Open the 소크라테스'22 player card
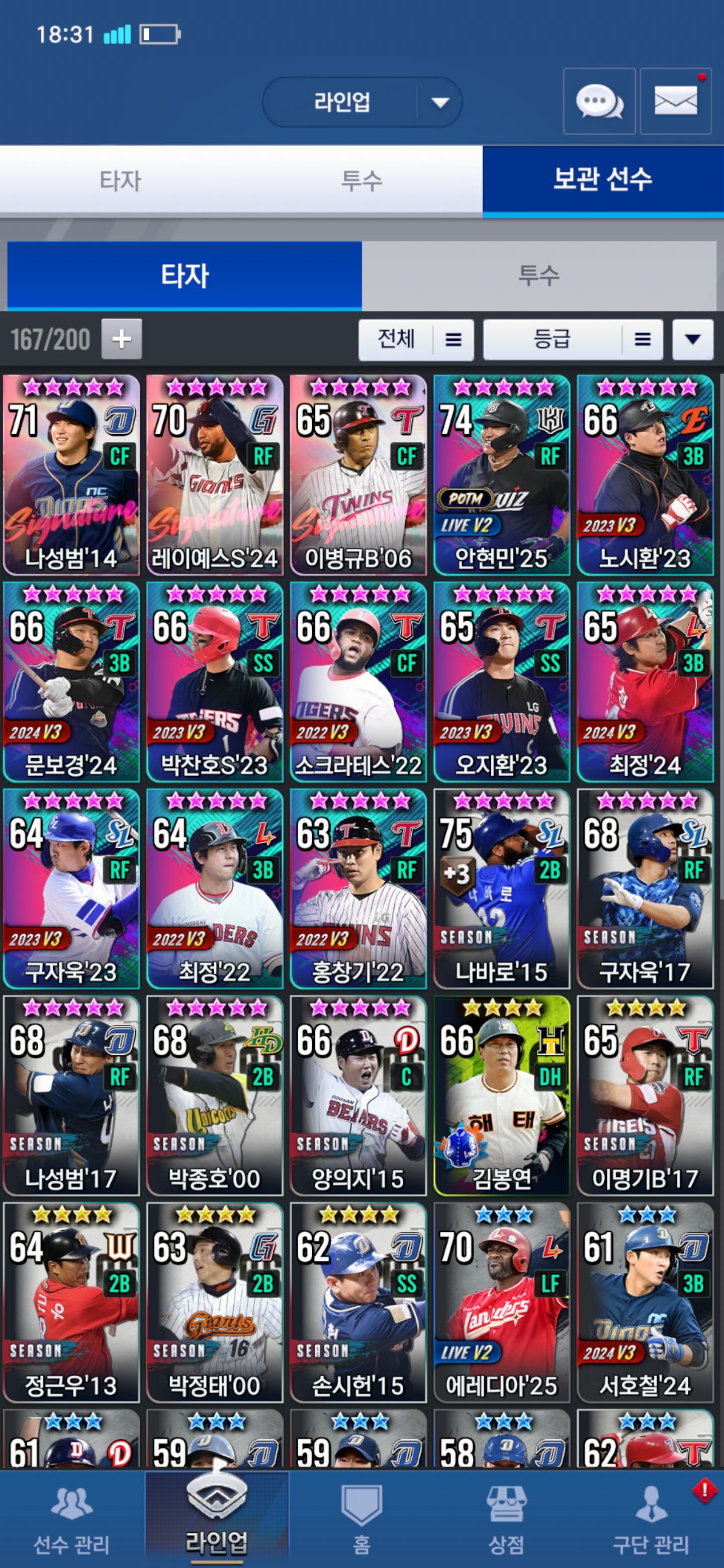The height and width of the screenshot is (1568, 724). (358, 682)
